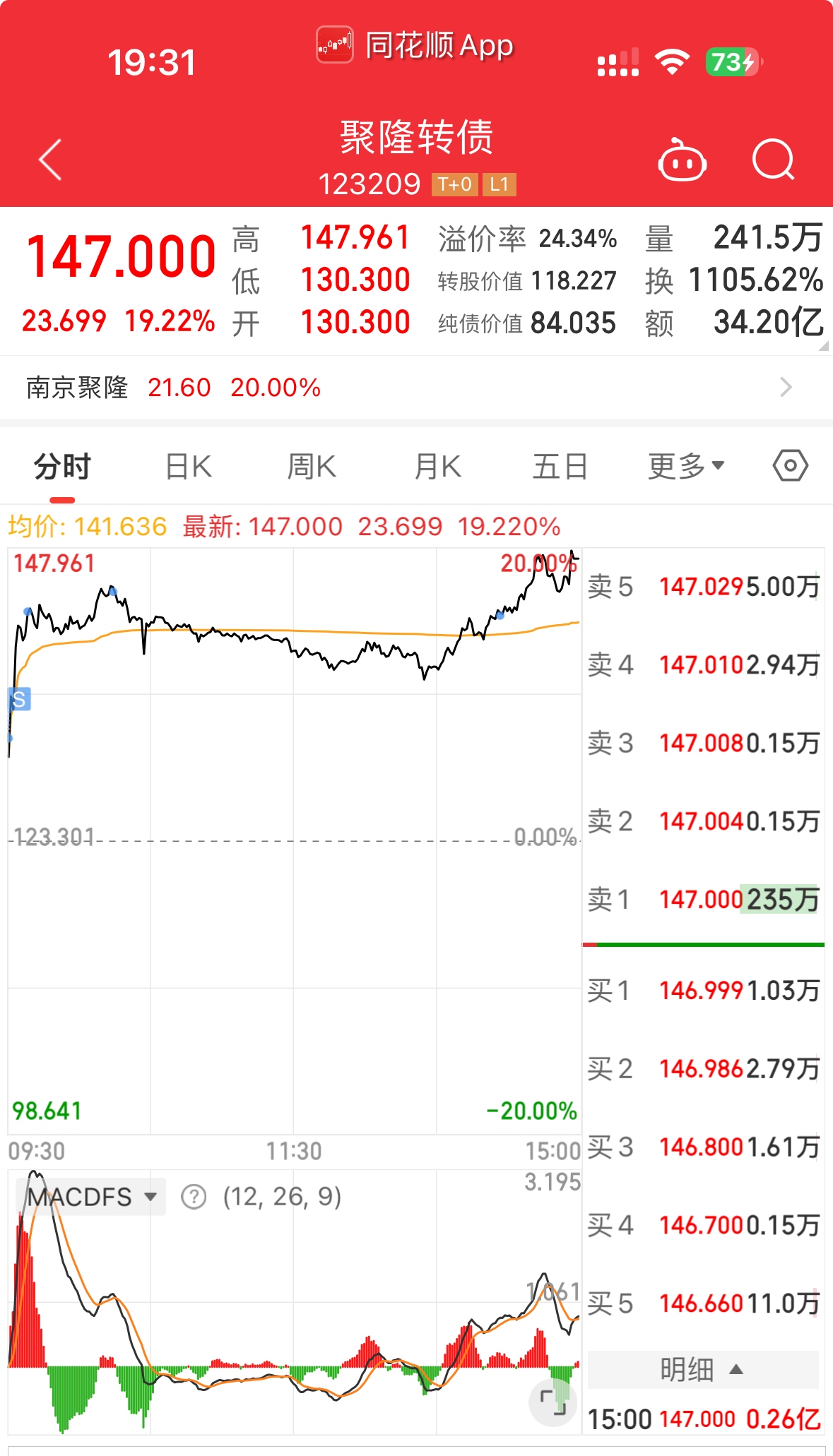Tap the AI assistant robot icon
Viewport: 833px width, 1456px height.
click(682, 160)
